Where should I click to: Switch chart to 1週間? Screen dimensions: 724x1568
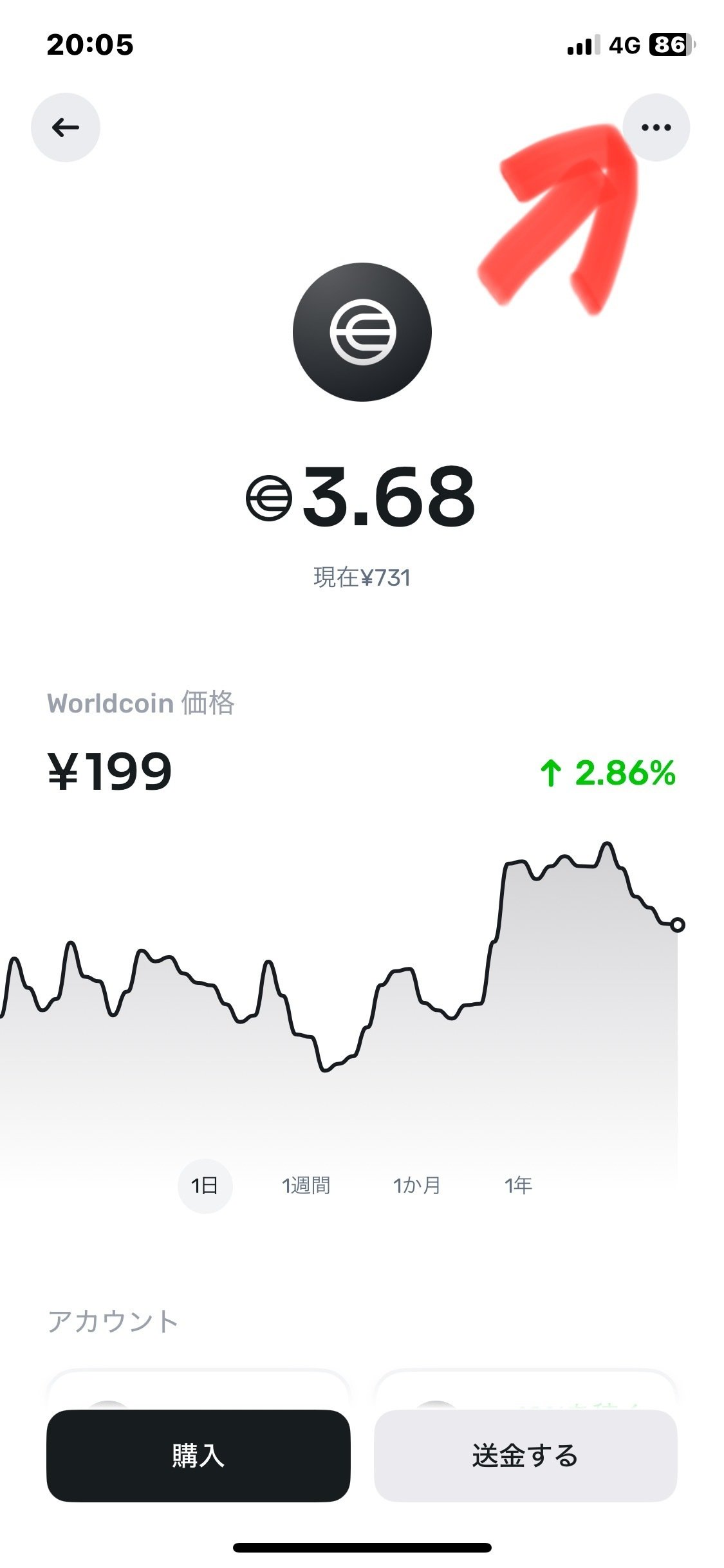point(306,1186)
